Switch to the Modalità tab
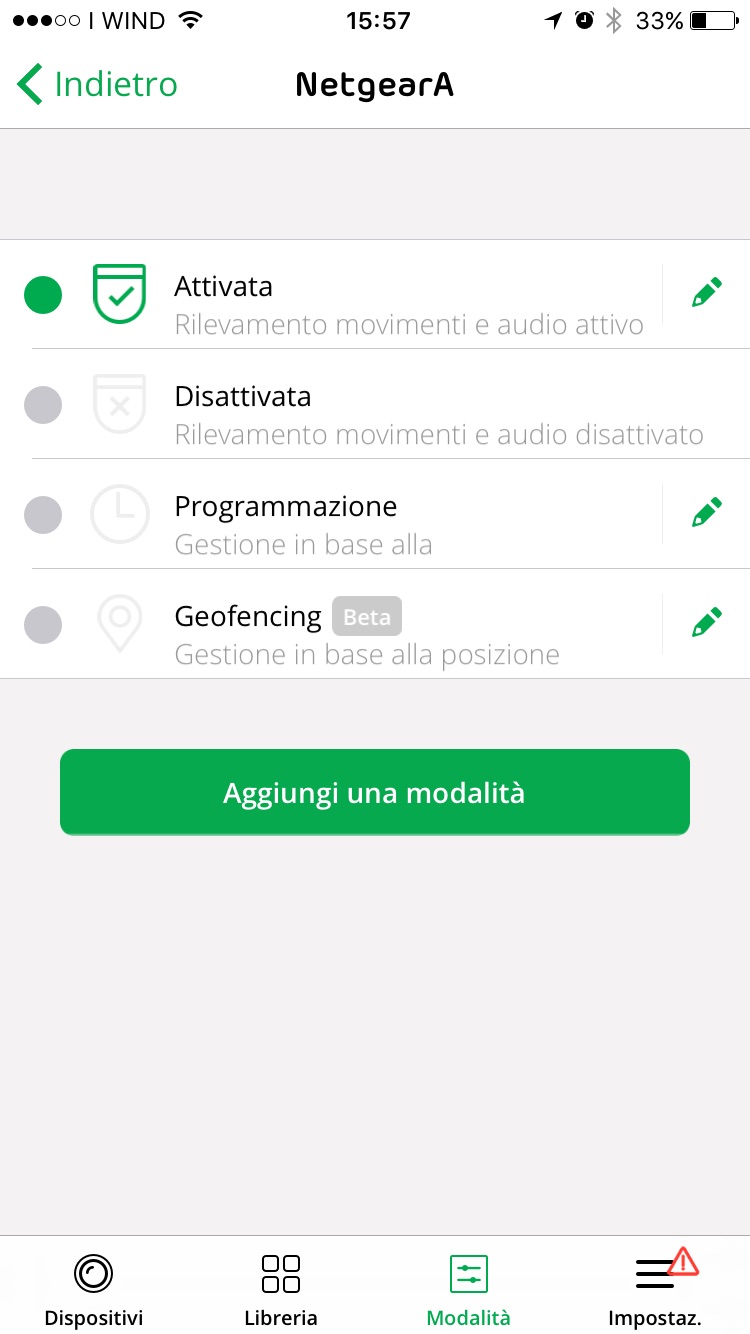Image resolution: width=750 pixels, height=1334 pixels. [x=468, y=1290]
